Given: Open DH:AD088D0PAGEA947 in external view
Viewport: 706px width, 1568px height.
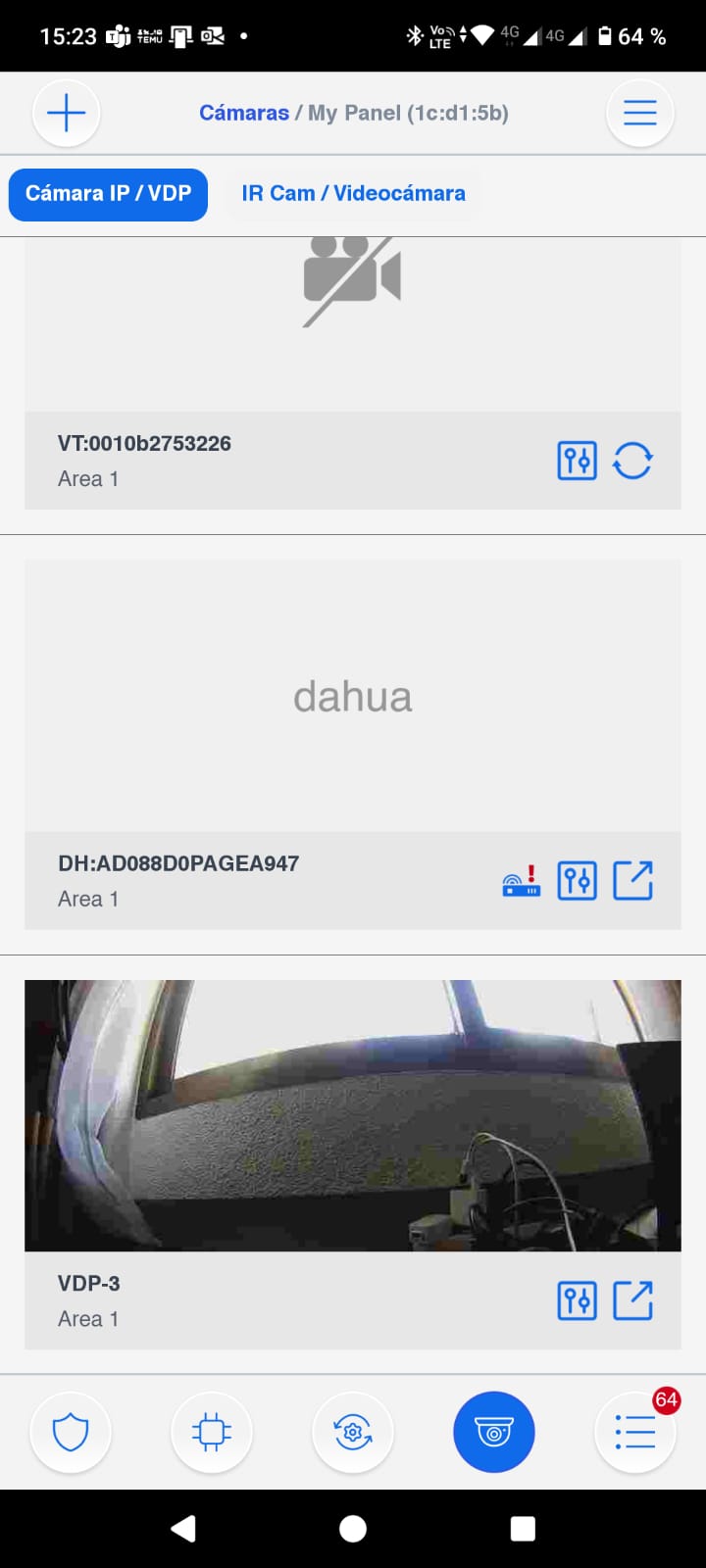Looking at the screenshot, I should [632, 881].
